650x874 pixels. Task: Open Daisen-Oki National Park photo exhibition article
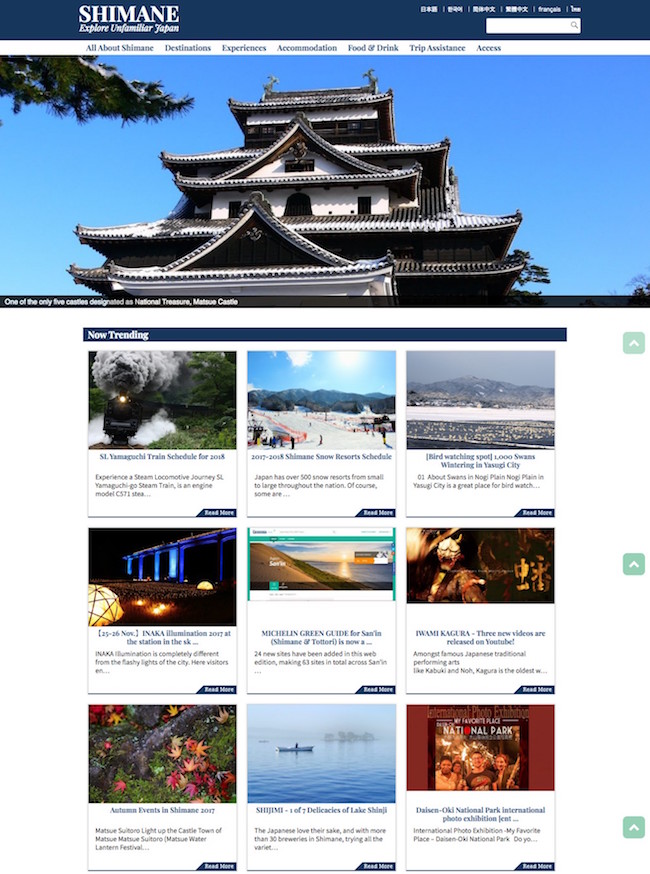[x=480, y=814]
